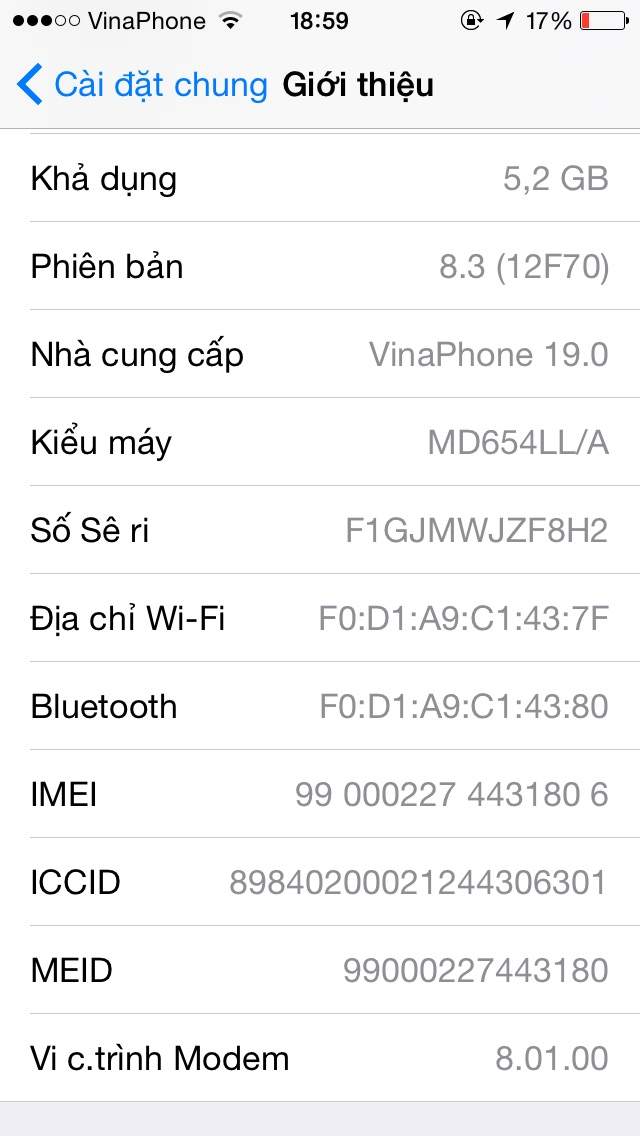Go back to Cài đặt chung
This screenshot has height=1136, width=640.
tap(143, 85)
